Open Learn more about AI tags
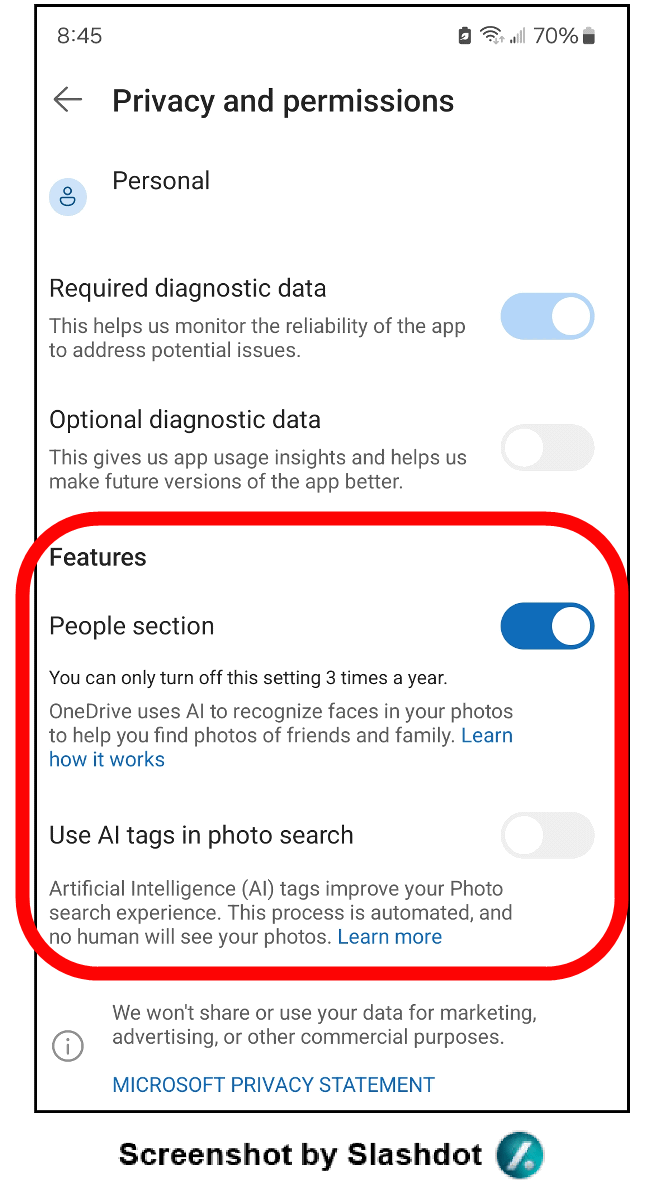Image resolution: width=649 pixels, height=1200 pixels. (x=390, y=937)
